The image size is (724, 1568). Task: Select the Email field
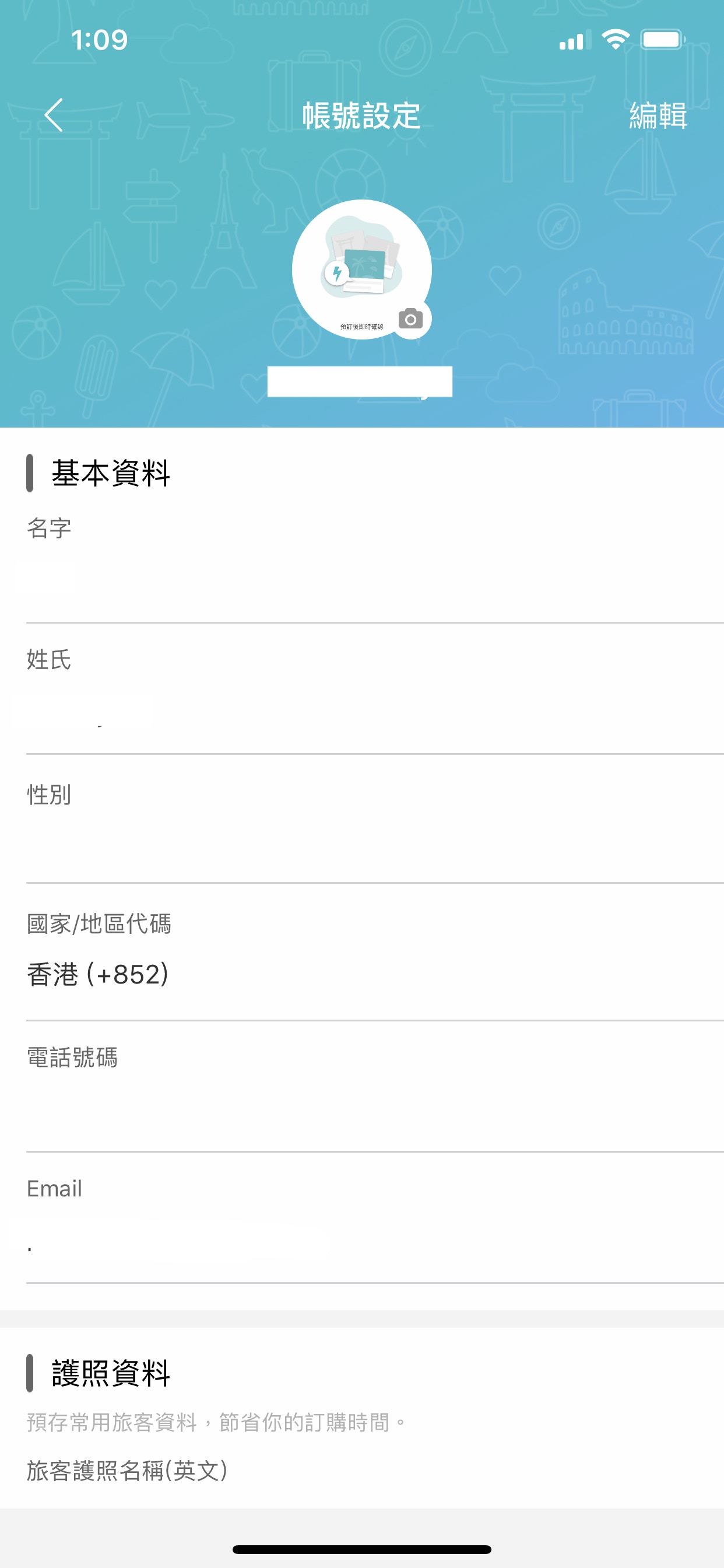pyautogui.click(x=375, y=1219)
